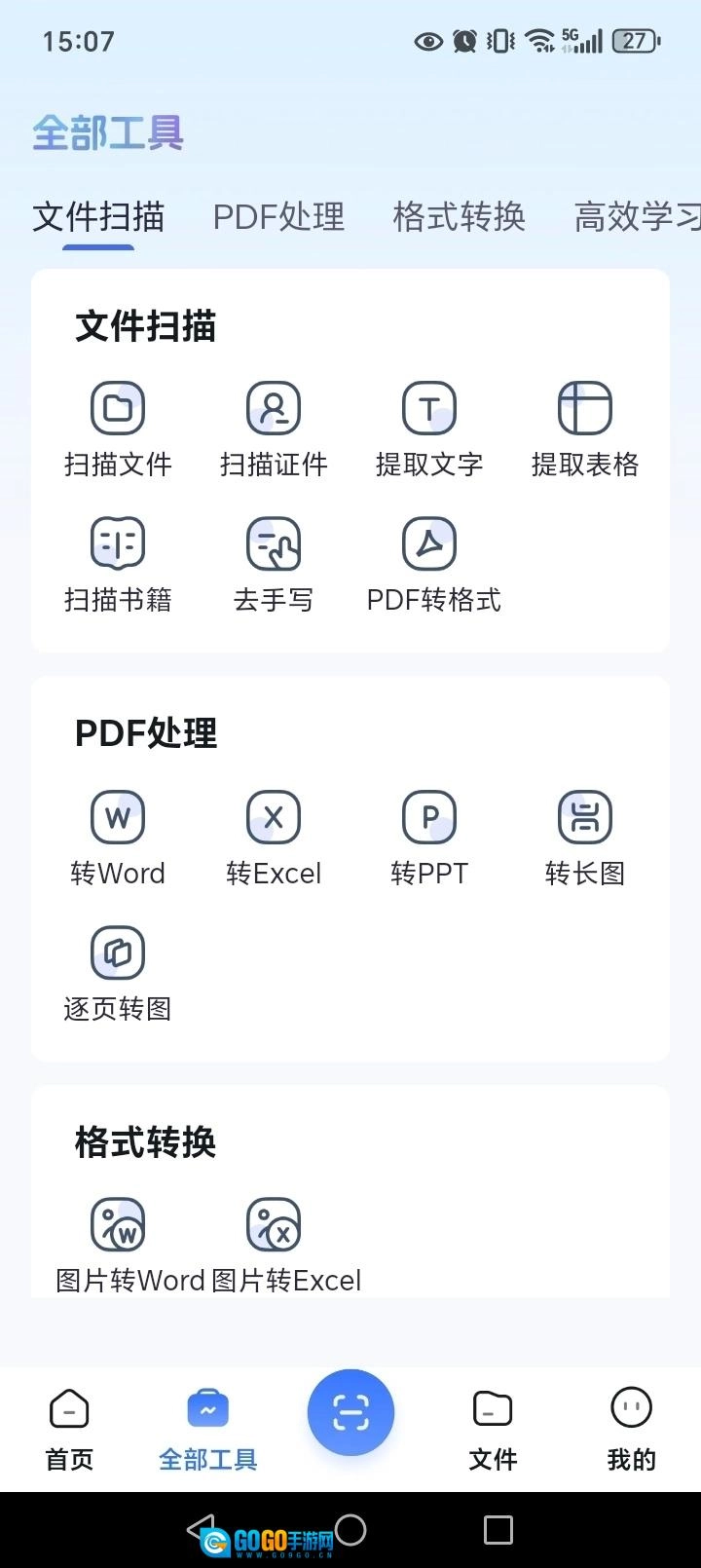Switch to the 格式转换 top tab
Screen dimensions: 701x1568
point(459,216)
